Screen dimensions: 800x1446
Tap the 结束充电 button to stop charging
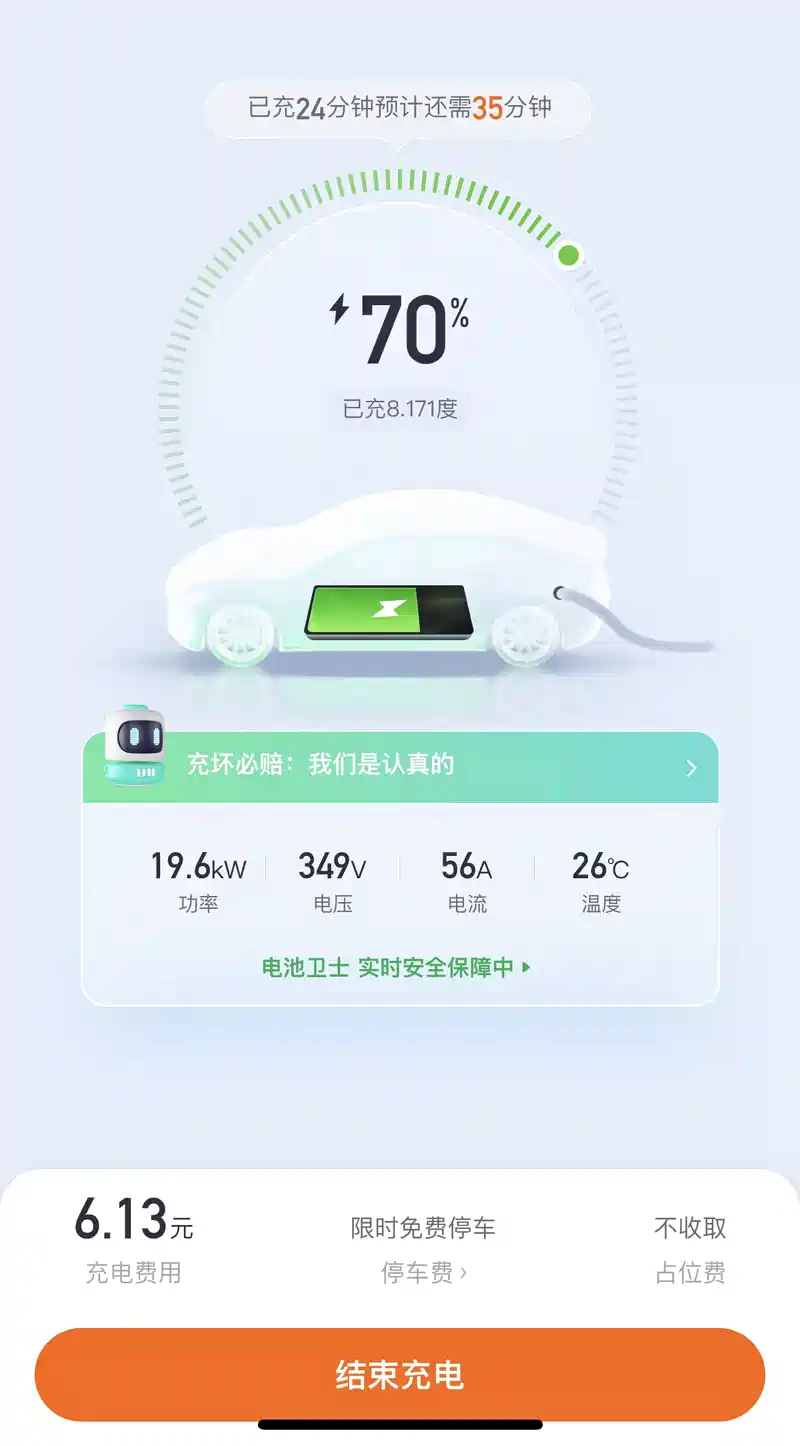tap(400, 1375)
